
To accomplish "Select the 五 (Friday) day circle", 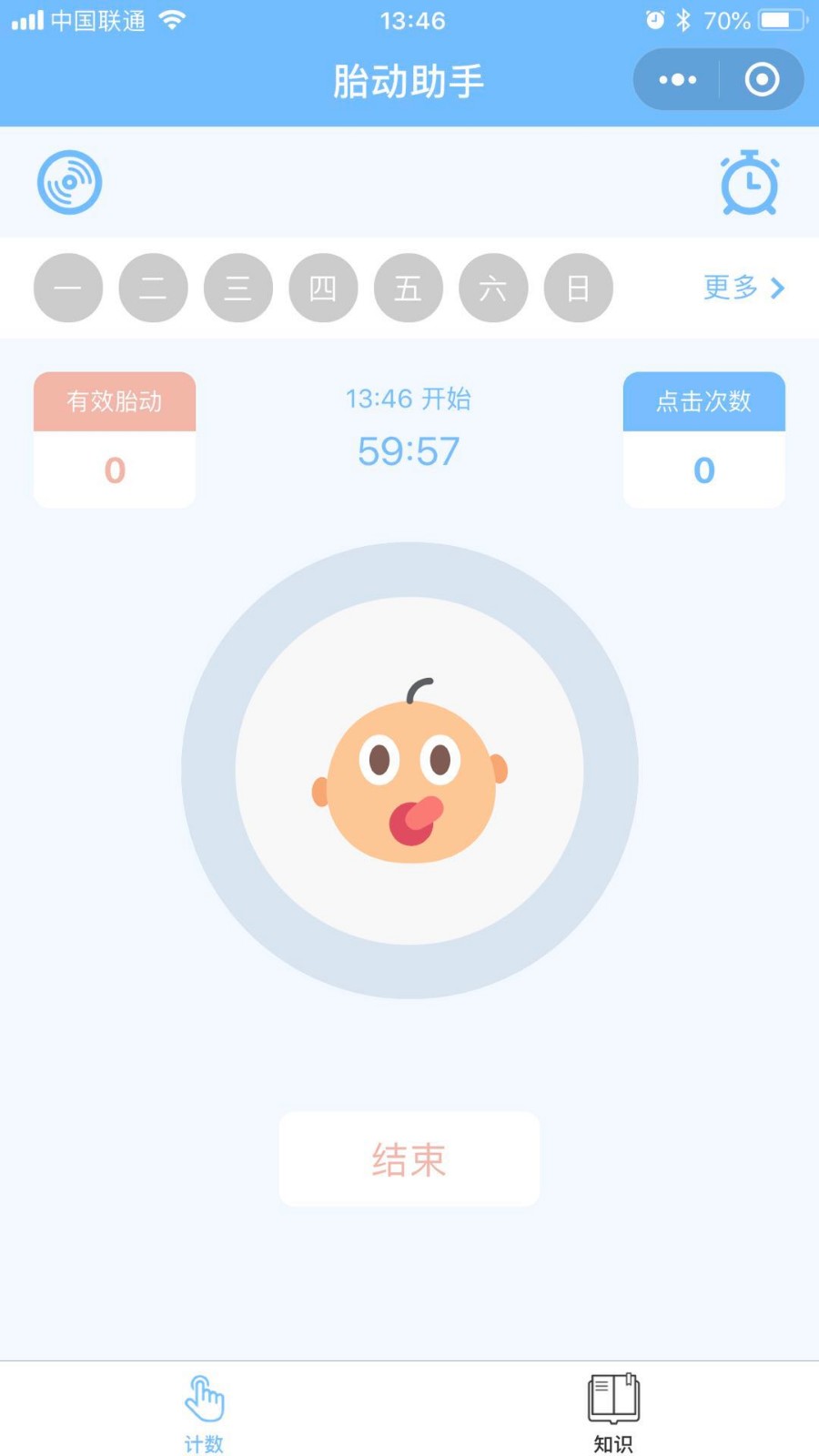I will (408, 288).
